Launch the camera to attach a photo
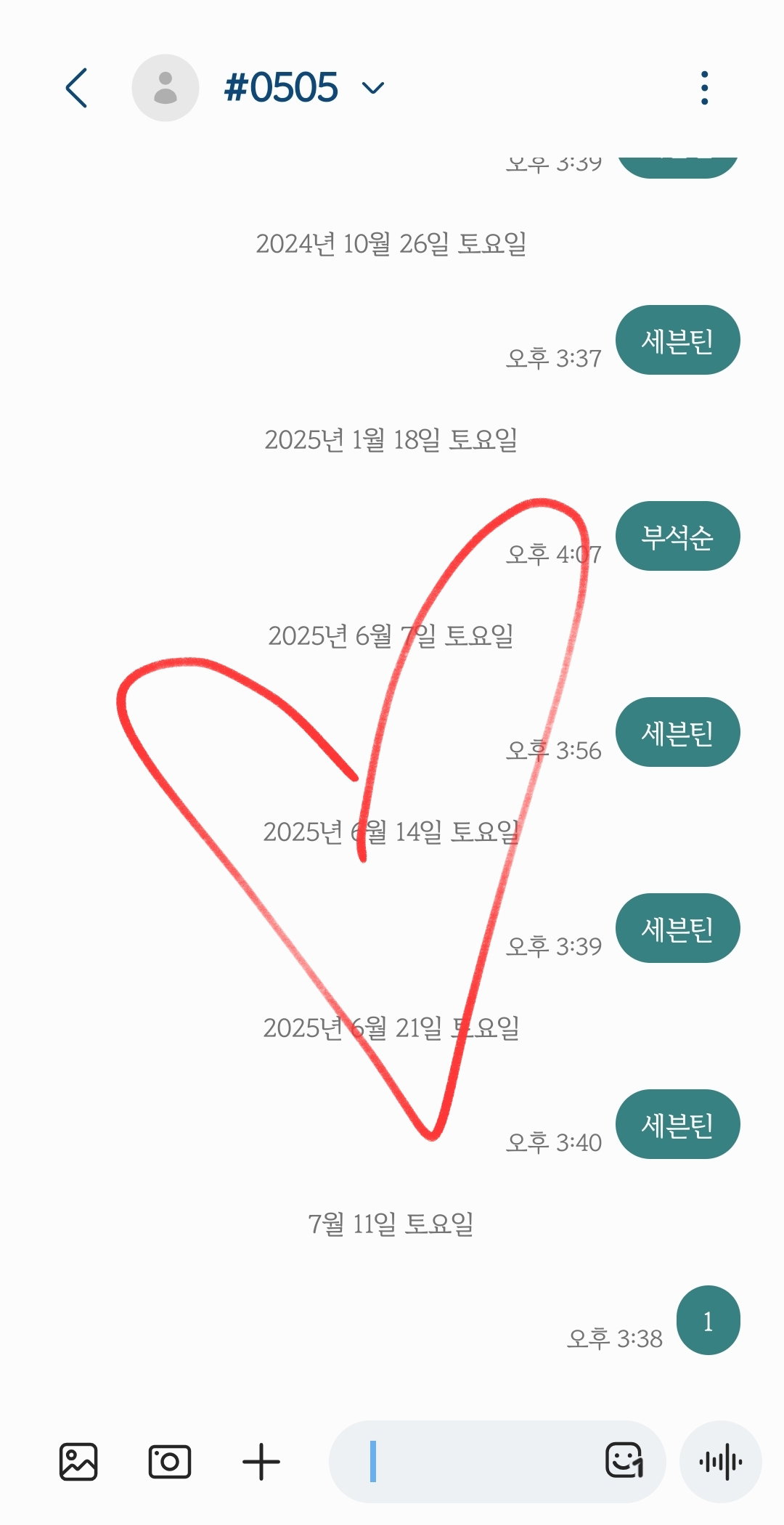This screenshot has height=1525, width=784. click(170, 1461)
